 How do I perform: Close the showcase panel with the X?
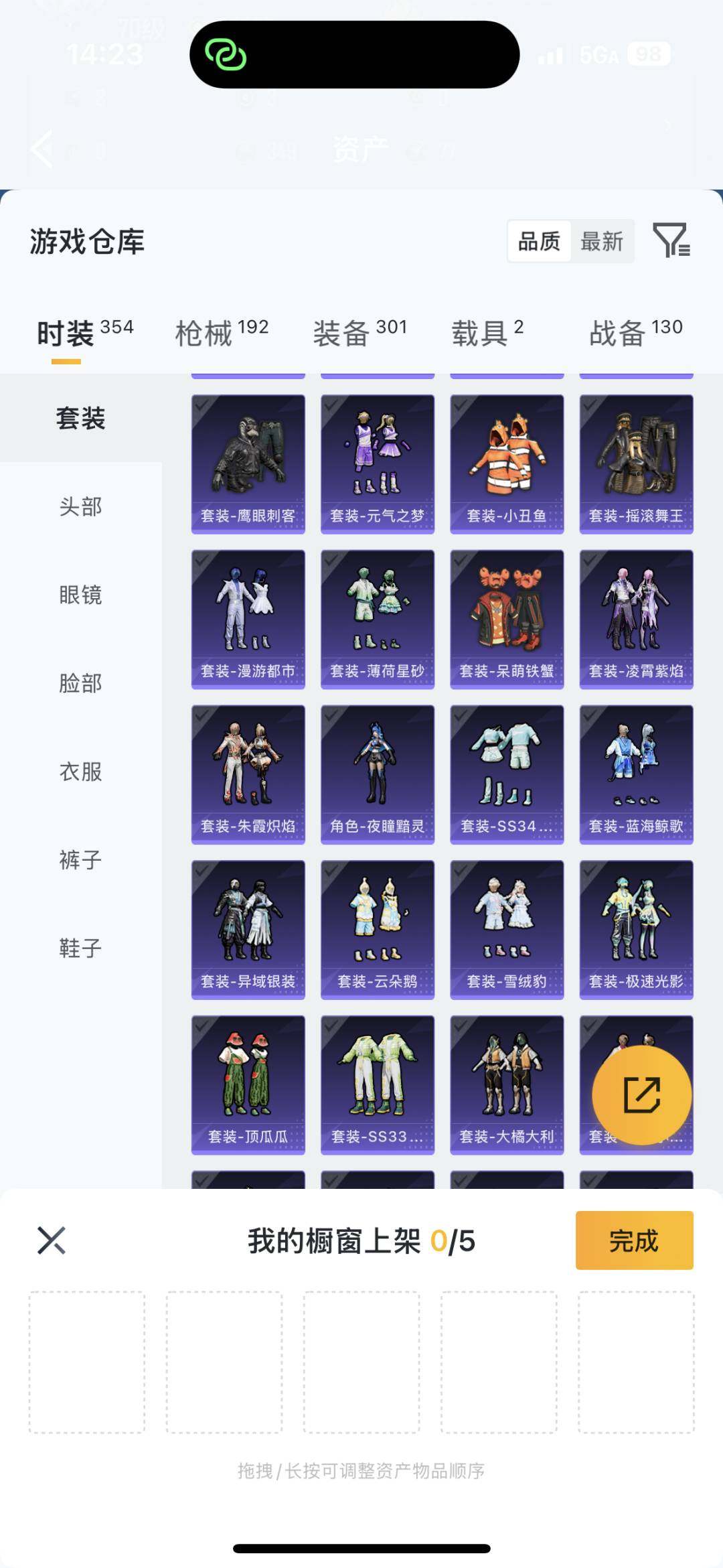click(x=50, y=1240)
